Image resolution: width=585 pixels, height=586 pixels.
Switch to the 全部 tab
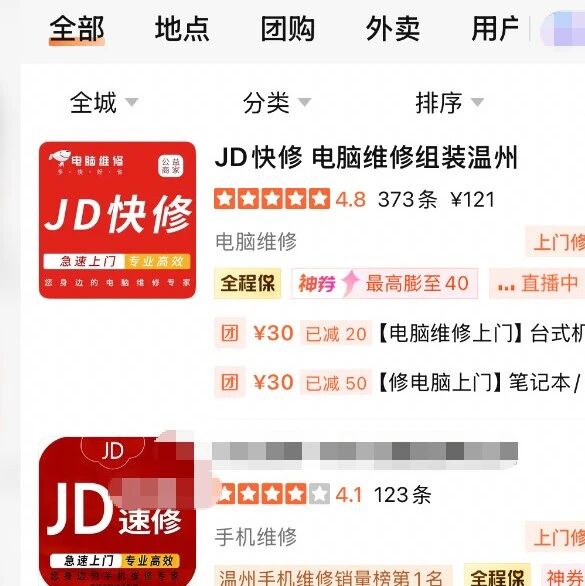pyautogui.click(x=77, y=29)
